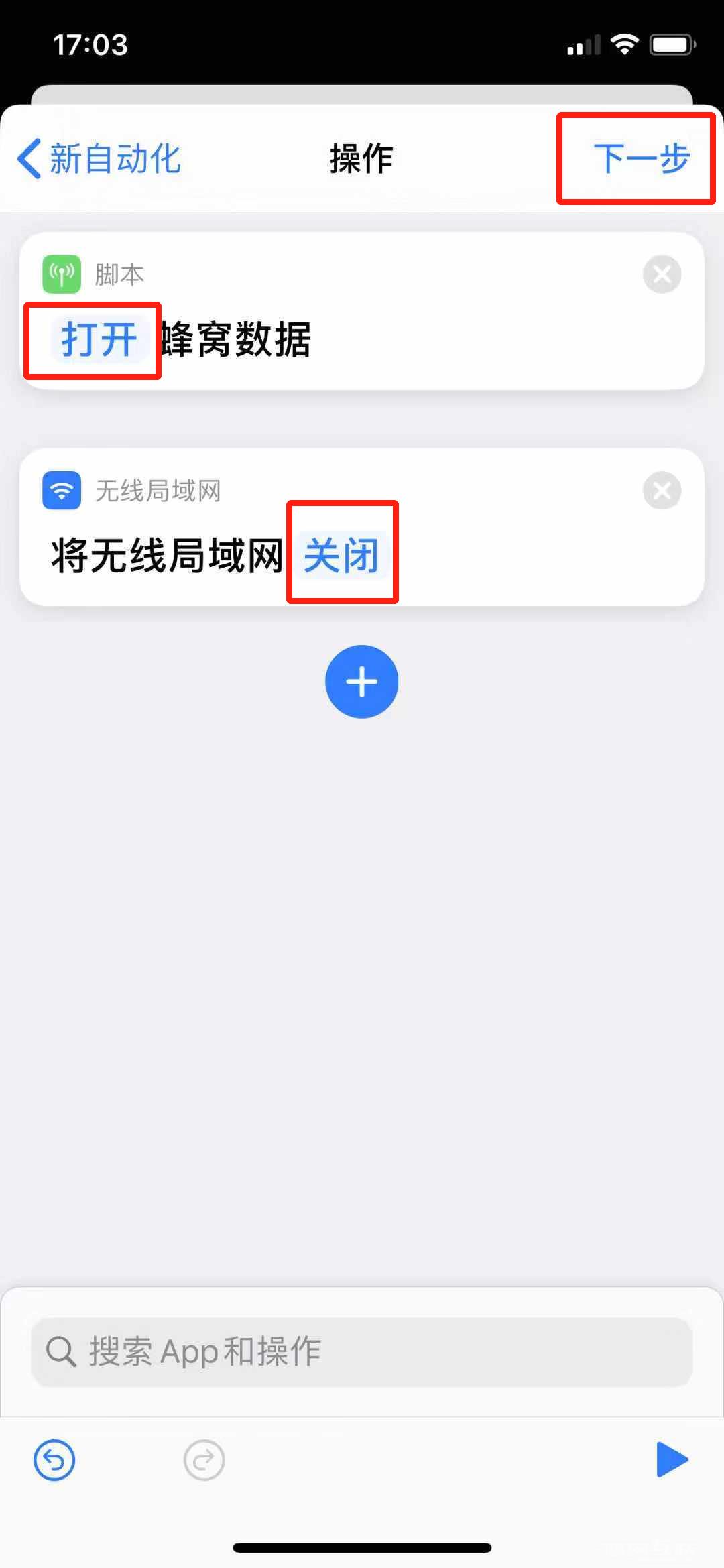724x1568 pixels.
Task: Tap the green cellular data script icon
Action: 62,274
